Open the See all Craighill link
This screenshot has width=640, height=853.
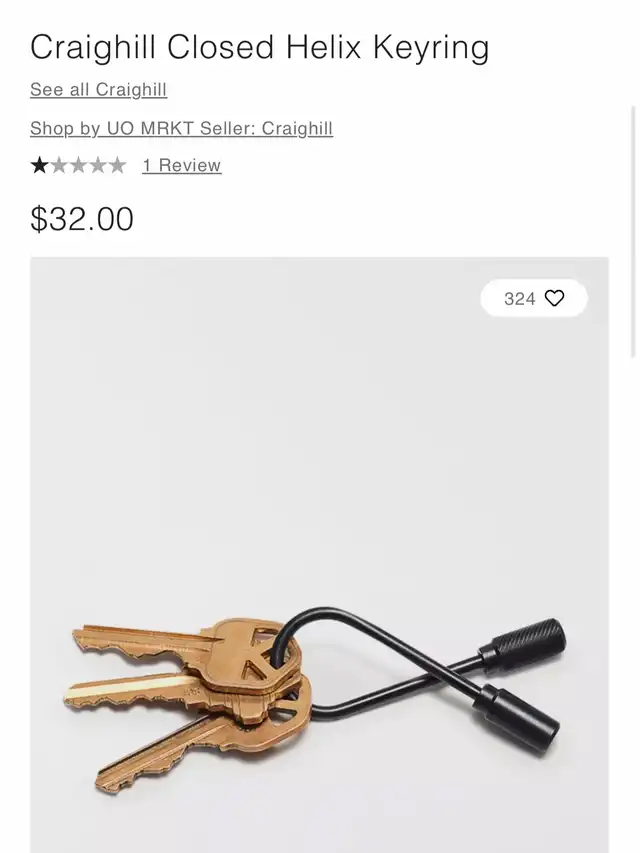(x=98, y=90)
